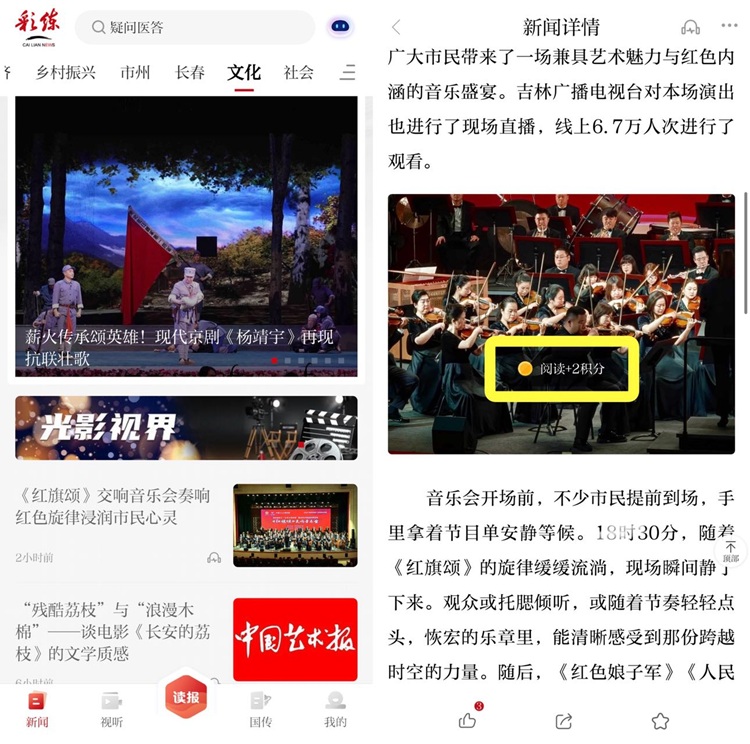Open the overflow menu in 新闻详情
The width and height of the screenshot is (750, 744).
(x=729, y=27)
